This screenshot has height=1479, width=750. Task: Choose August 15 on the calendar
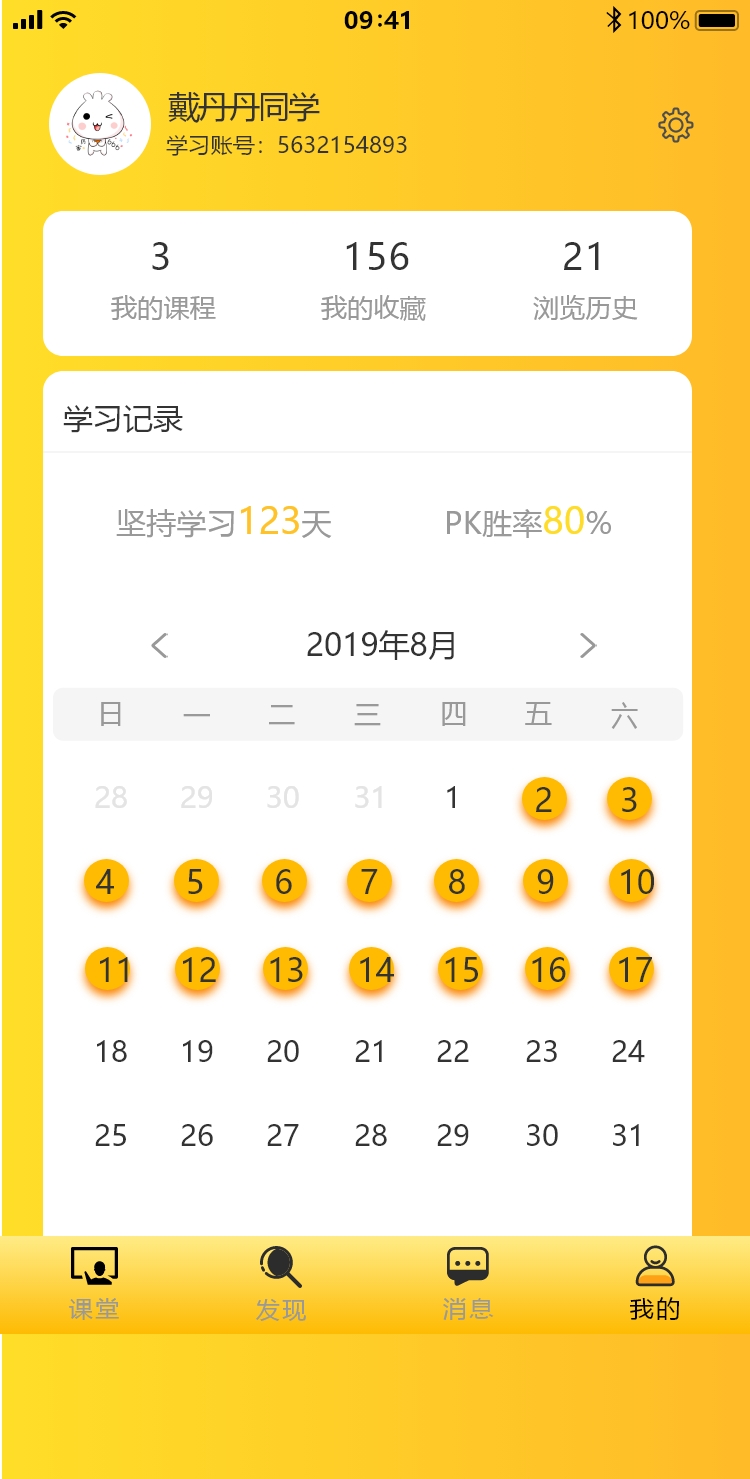tap(460, 970)
